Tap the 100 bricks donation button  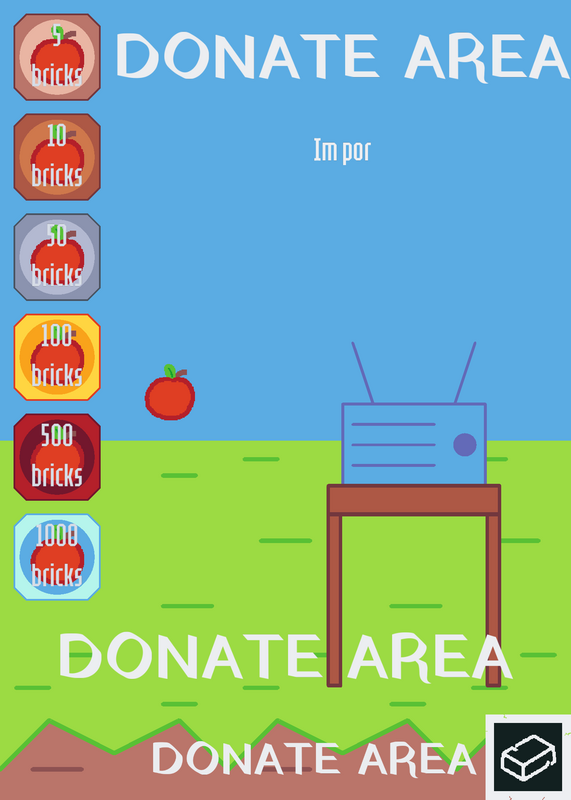click(x=57, y=357)
